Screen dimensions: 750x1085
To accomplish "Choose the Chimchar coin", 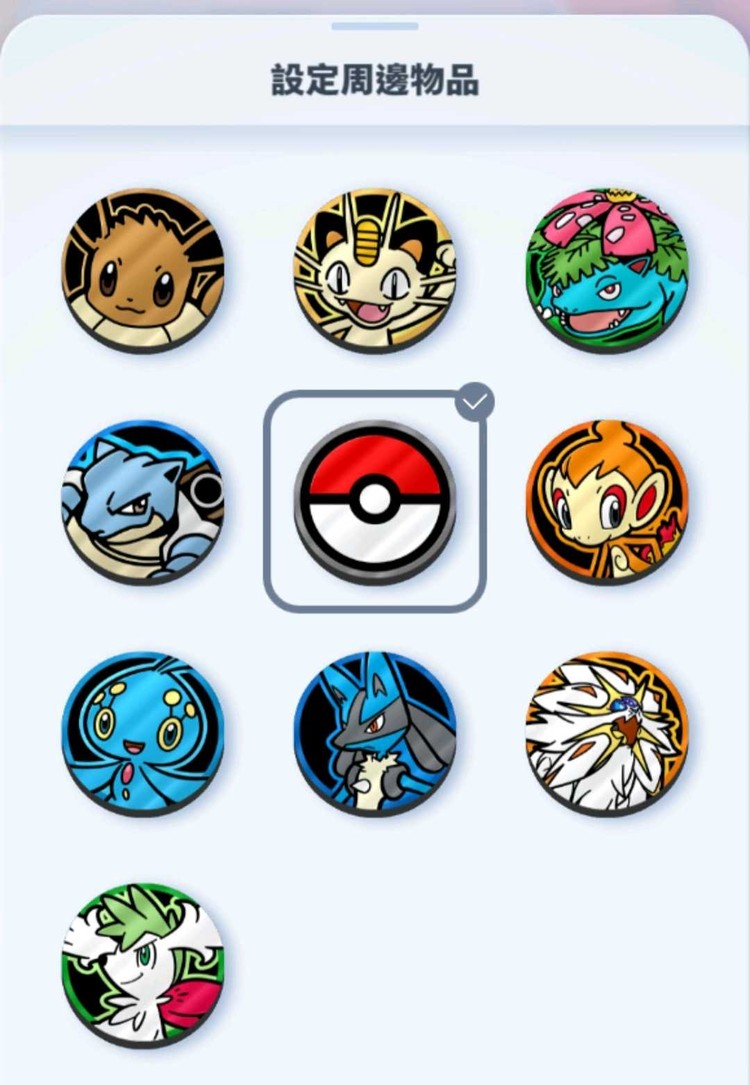I will tap(607, 500).
